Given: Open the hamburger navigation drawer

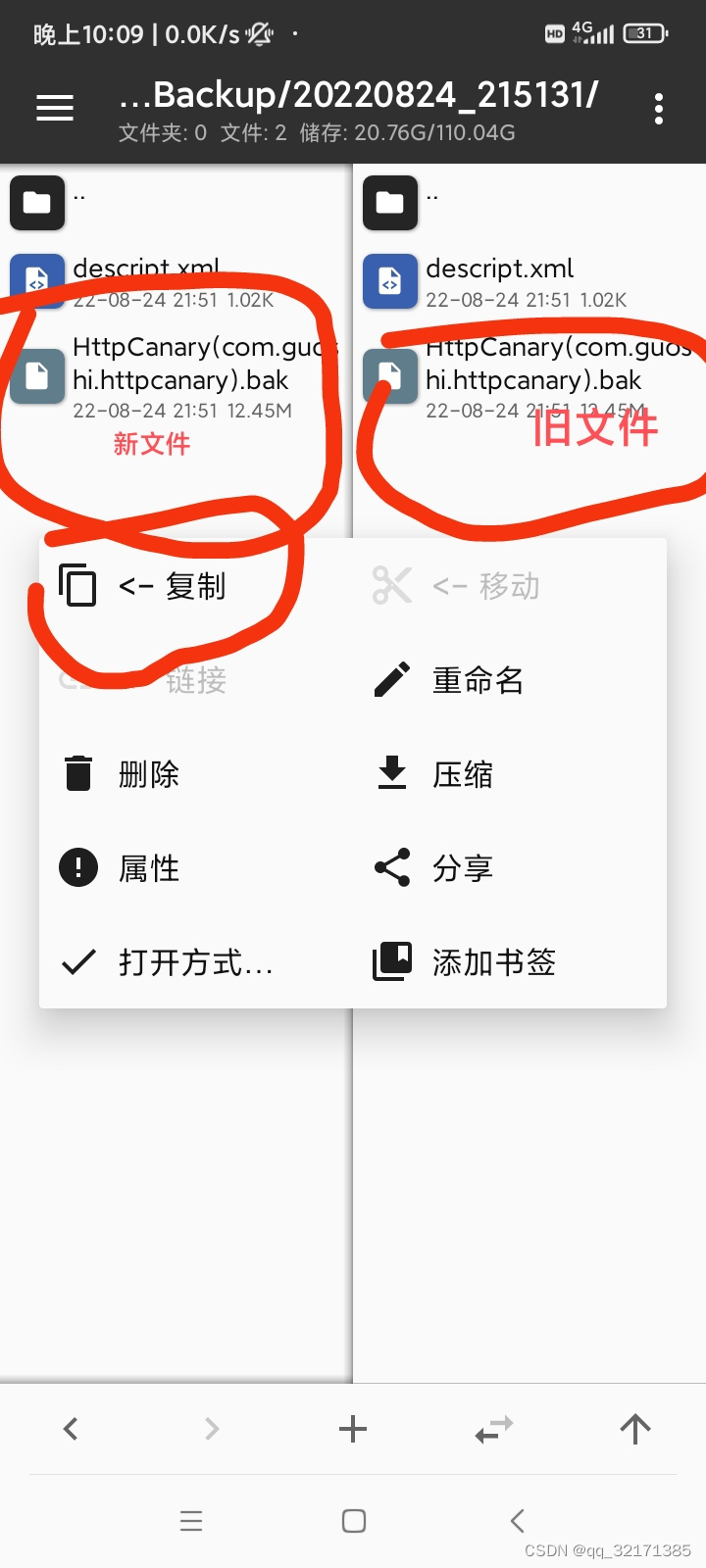Looking at the screenshot, I should point(54,108).
